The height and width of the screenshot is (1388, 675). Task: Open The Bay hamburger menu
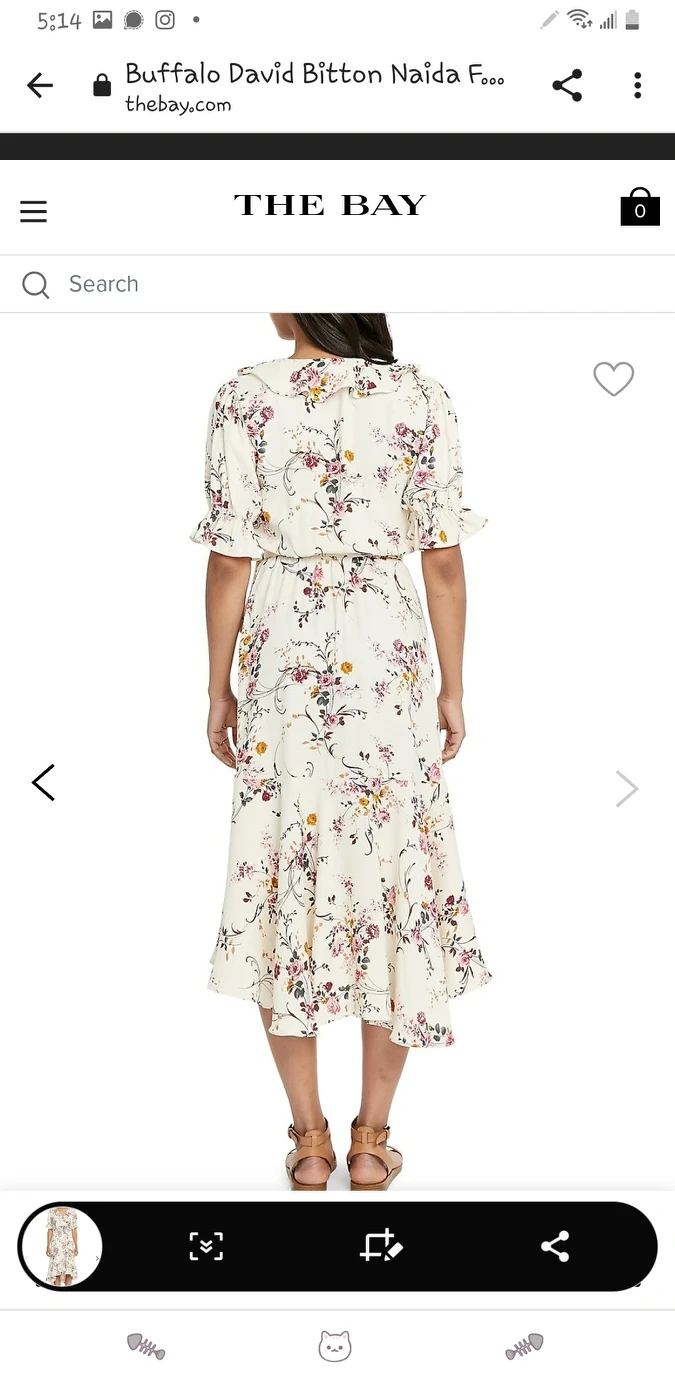(34, 211)
